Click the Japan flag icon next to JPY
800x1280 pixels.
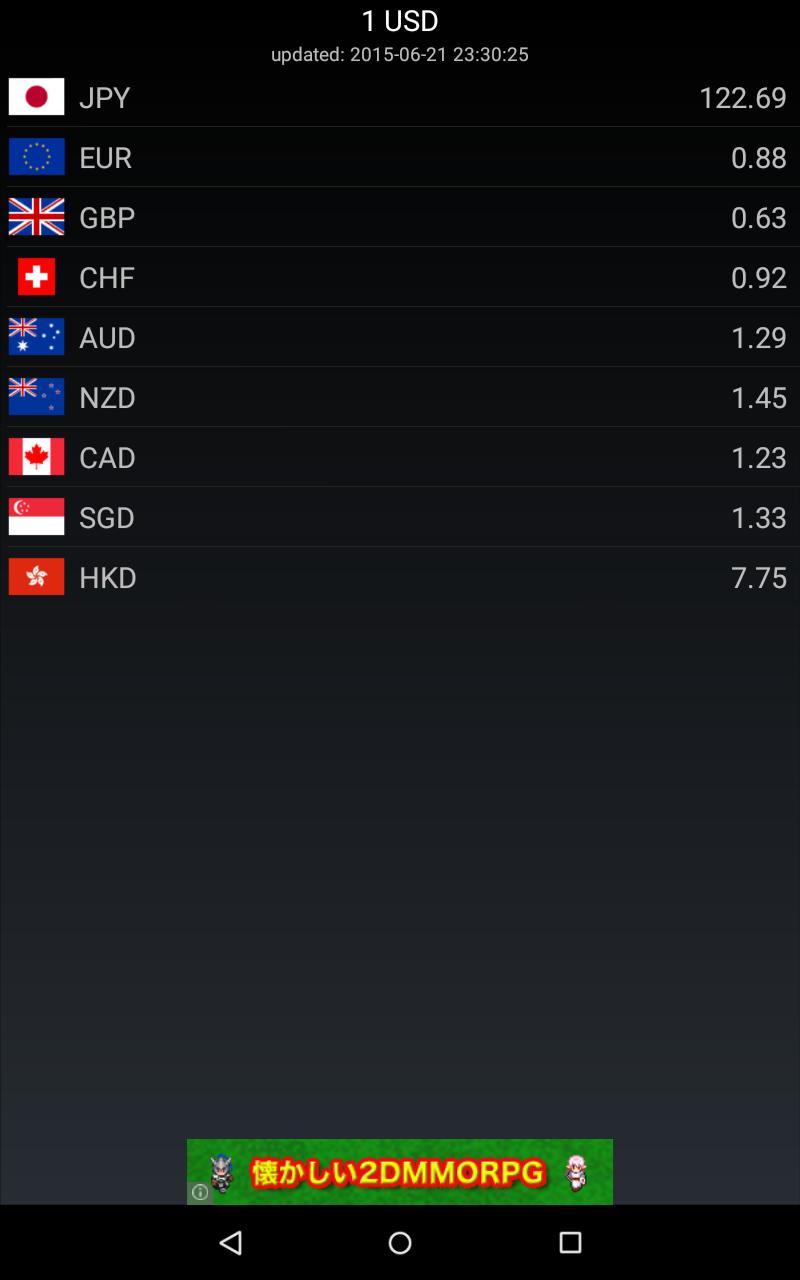coord(36,97)
